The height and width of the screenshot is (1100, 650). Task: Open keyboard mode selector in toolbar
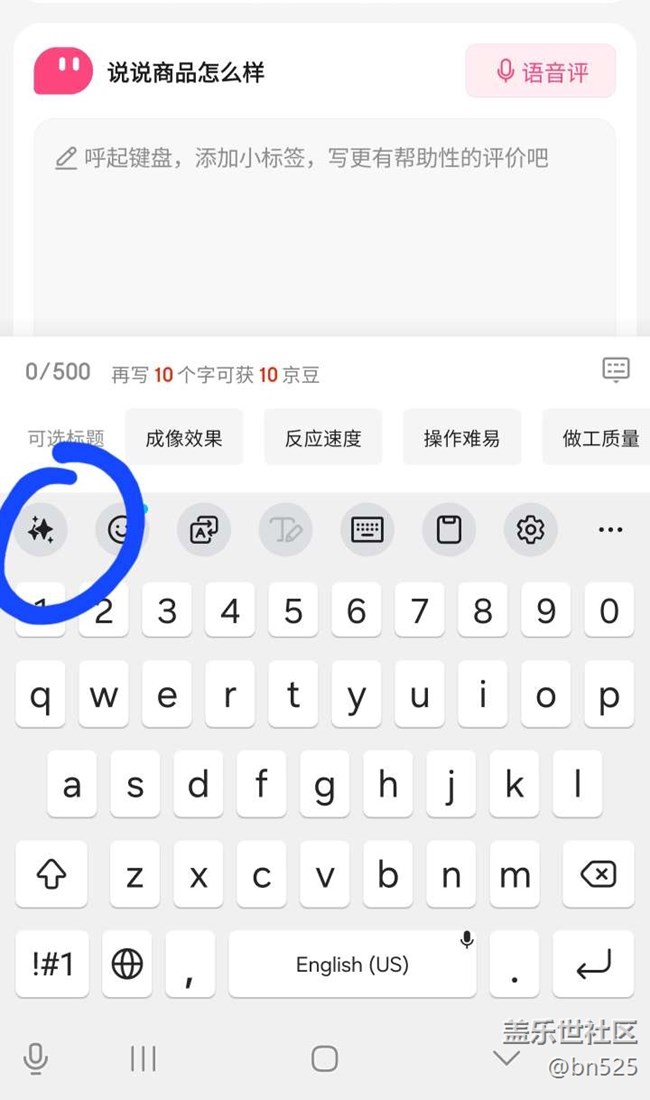click(367, 530)
